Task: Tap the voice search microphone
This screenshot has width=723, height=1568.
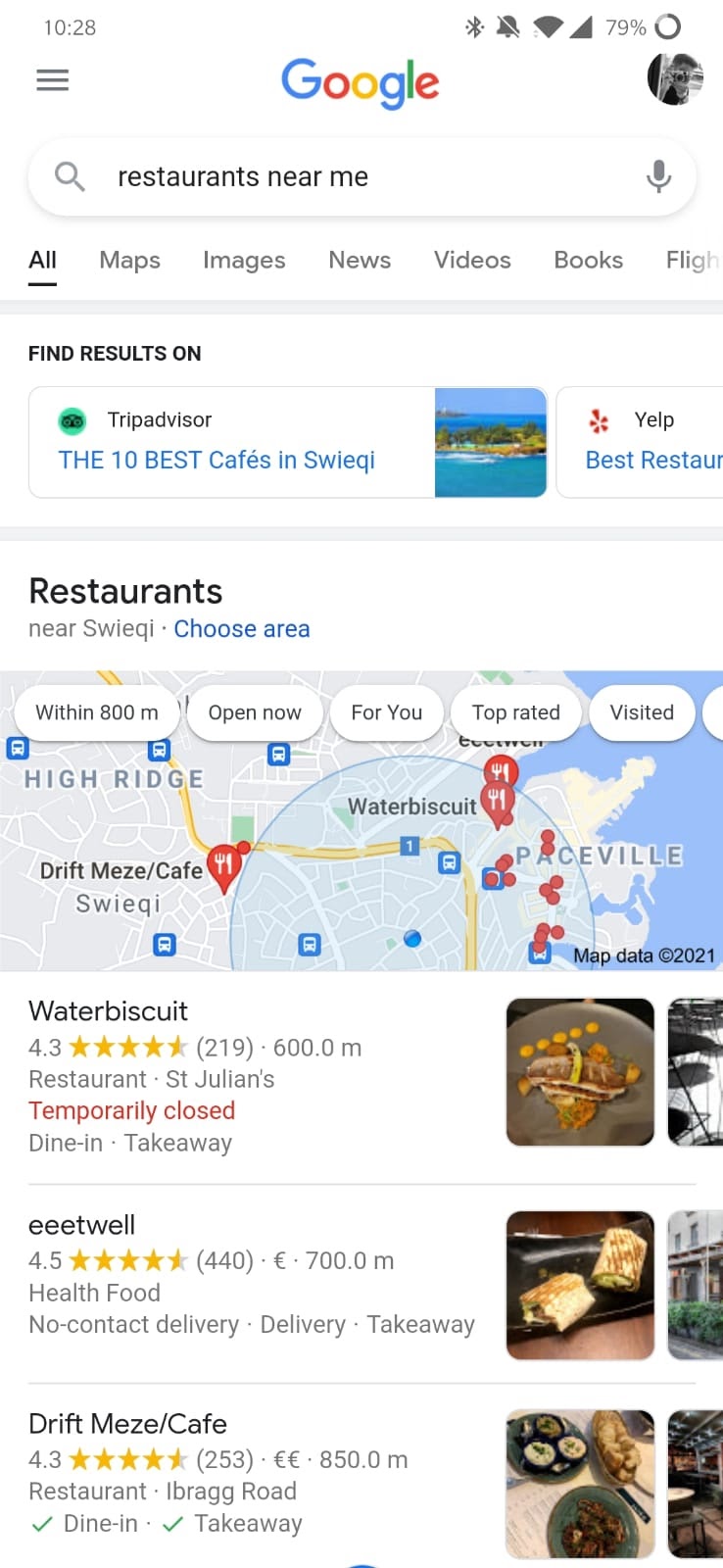Action: pos(659,176)
